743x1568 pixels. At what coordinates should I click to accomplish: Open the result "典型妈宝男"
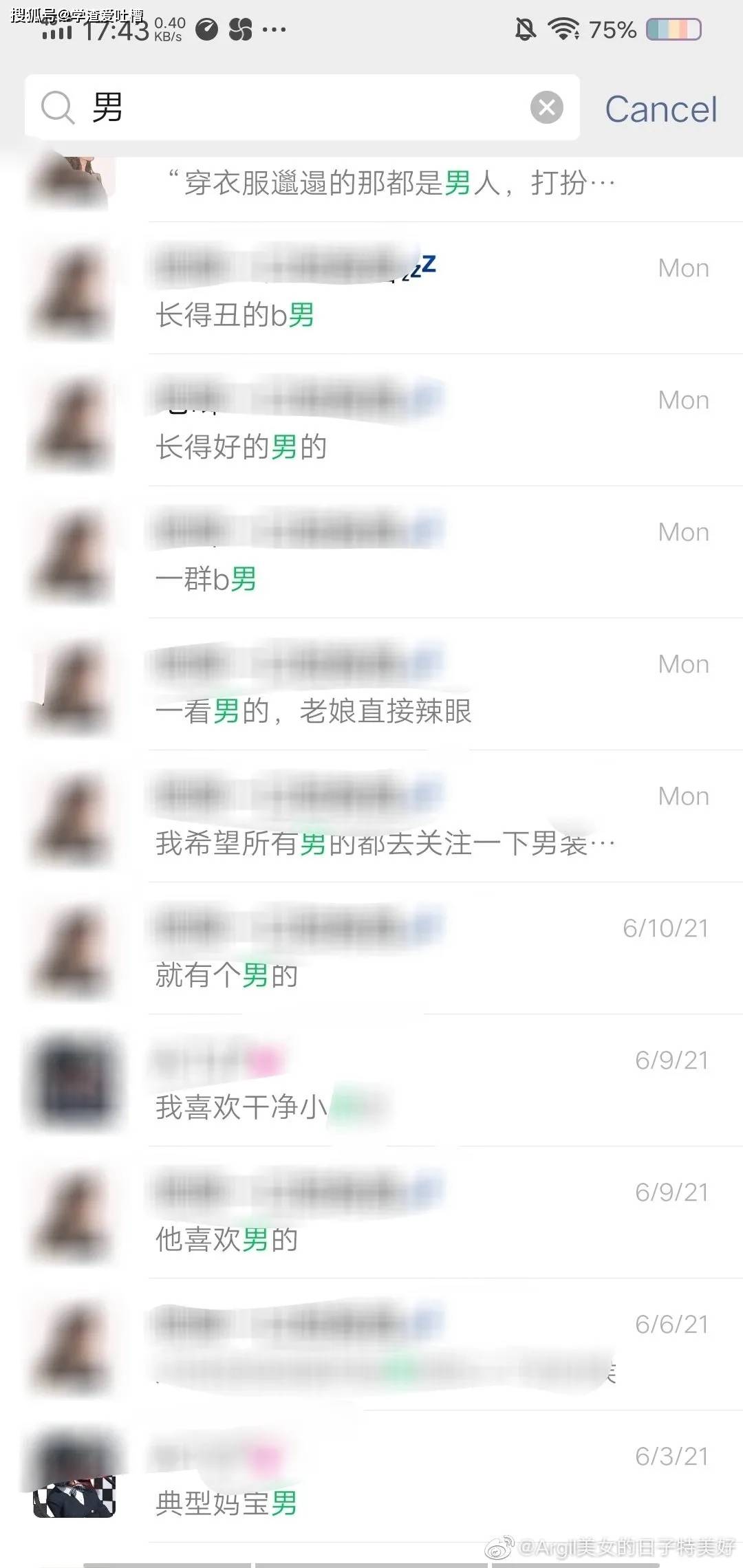pyautogui.click(x=371, y=1477)
